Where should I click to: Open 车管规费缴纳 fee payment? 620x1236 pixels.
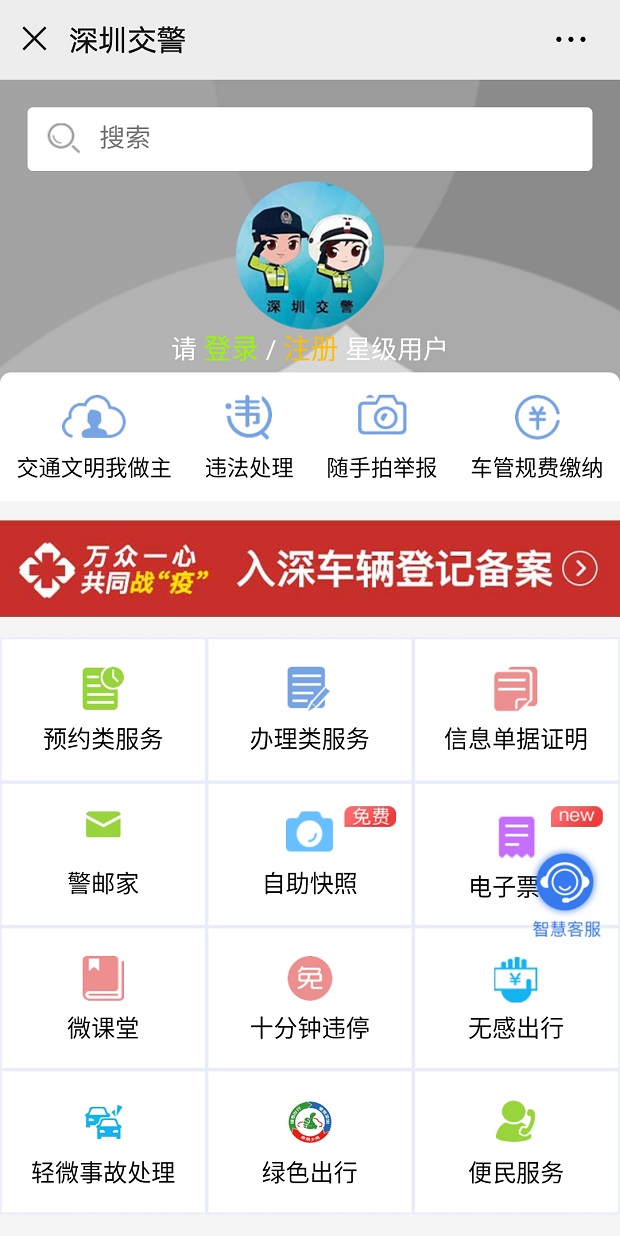537,437
